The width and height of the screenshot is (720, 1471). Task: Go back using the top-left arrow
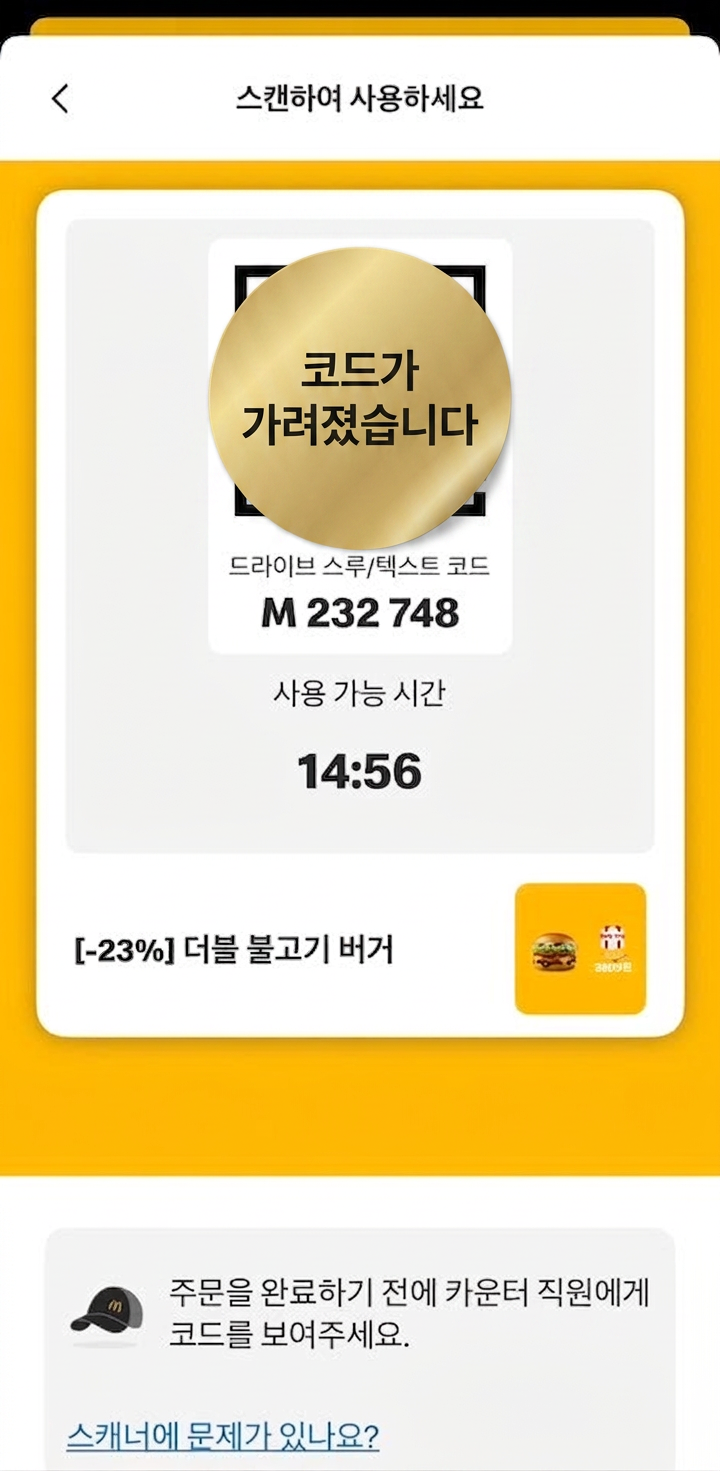[60, 99]
